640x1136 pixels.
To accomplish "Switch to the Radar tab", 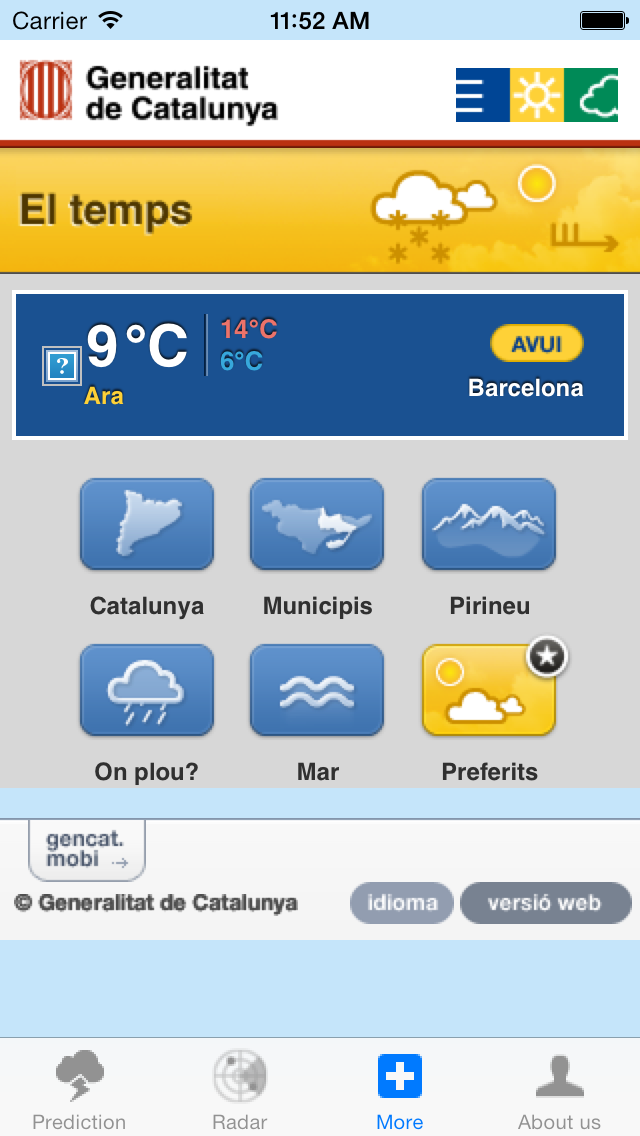I will click(x=240, y=1091).
